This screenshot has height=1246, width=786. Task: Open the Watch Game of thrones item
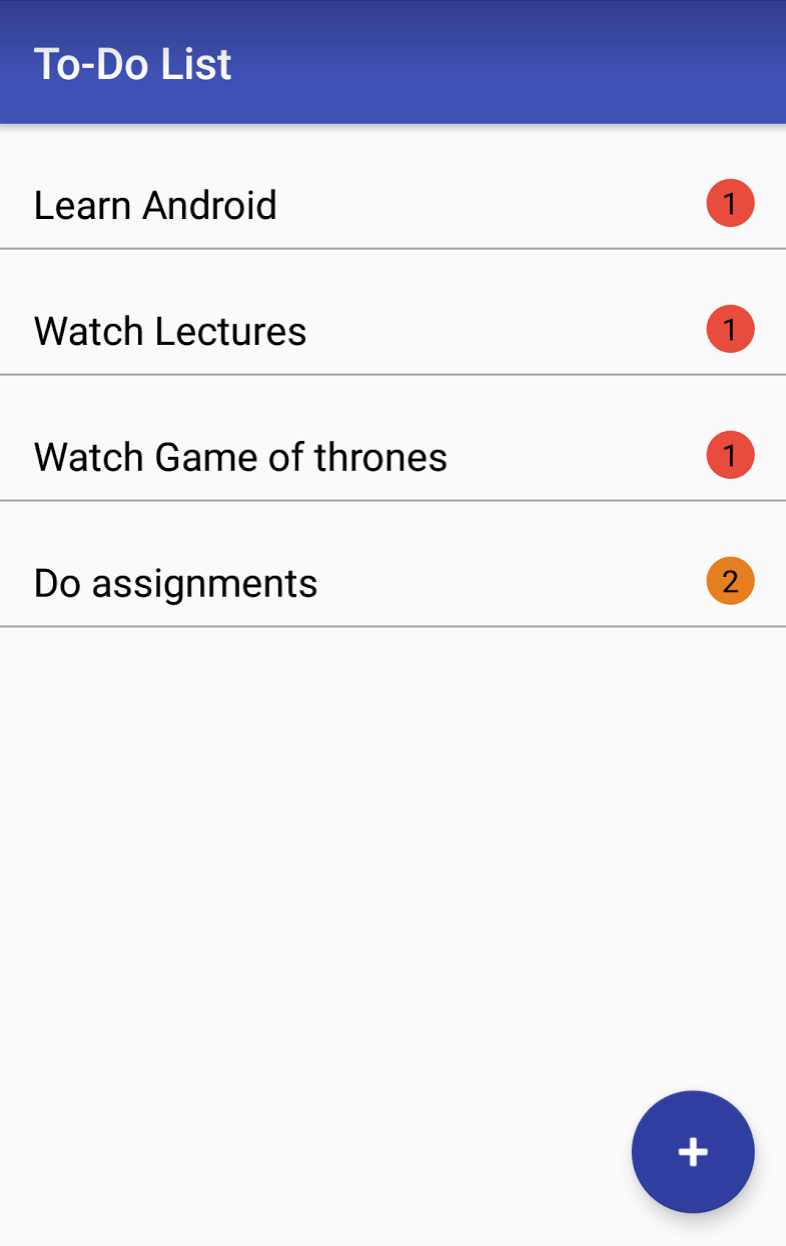tap(300, 457)
